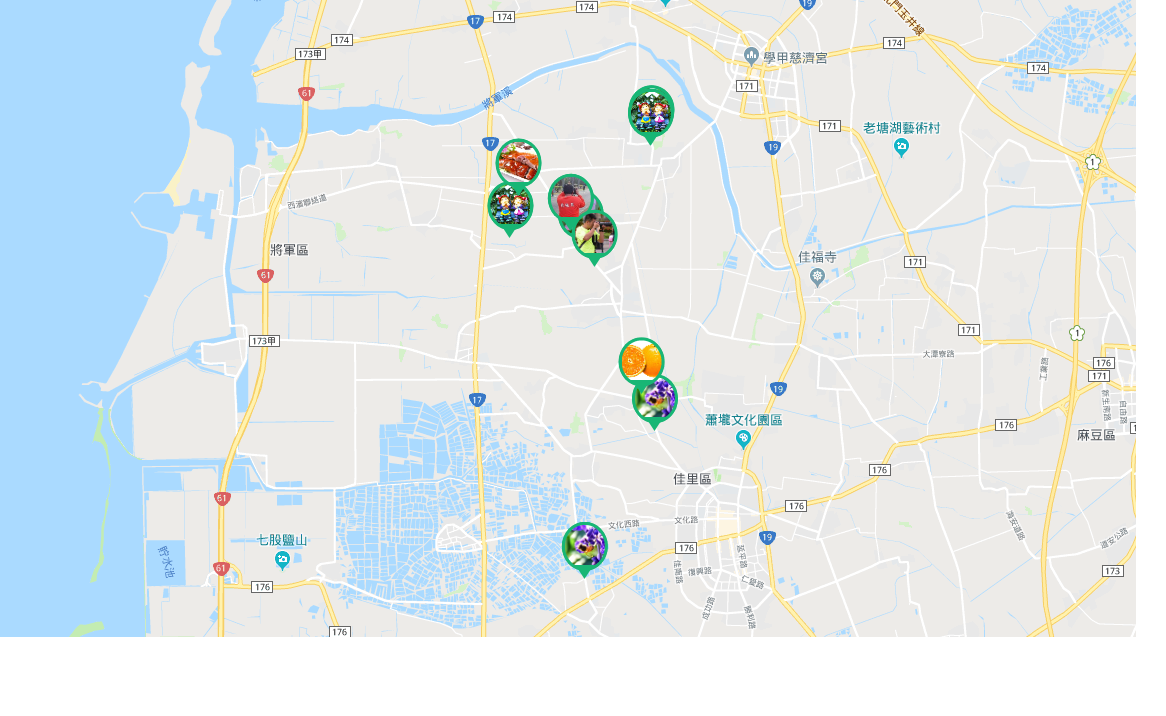1166x716 pixels.
Task: Tap the 老塘湖藝術村 place pin
Action: (901, 147)
